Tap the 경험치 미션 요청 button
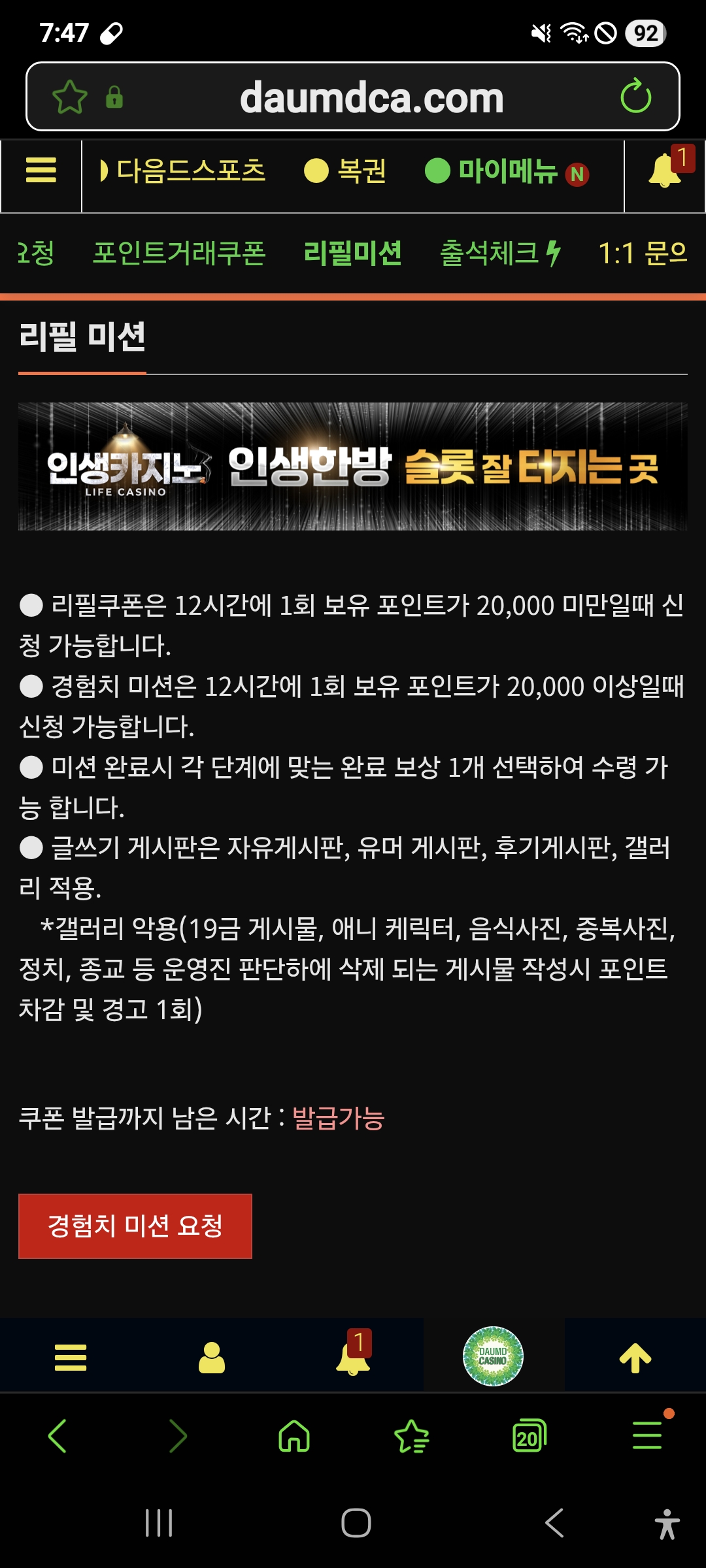 coord(135,1226)
